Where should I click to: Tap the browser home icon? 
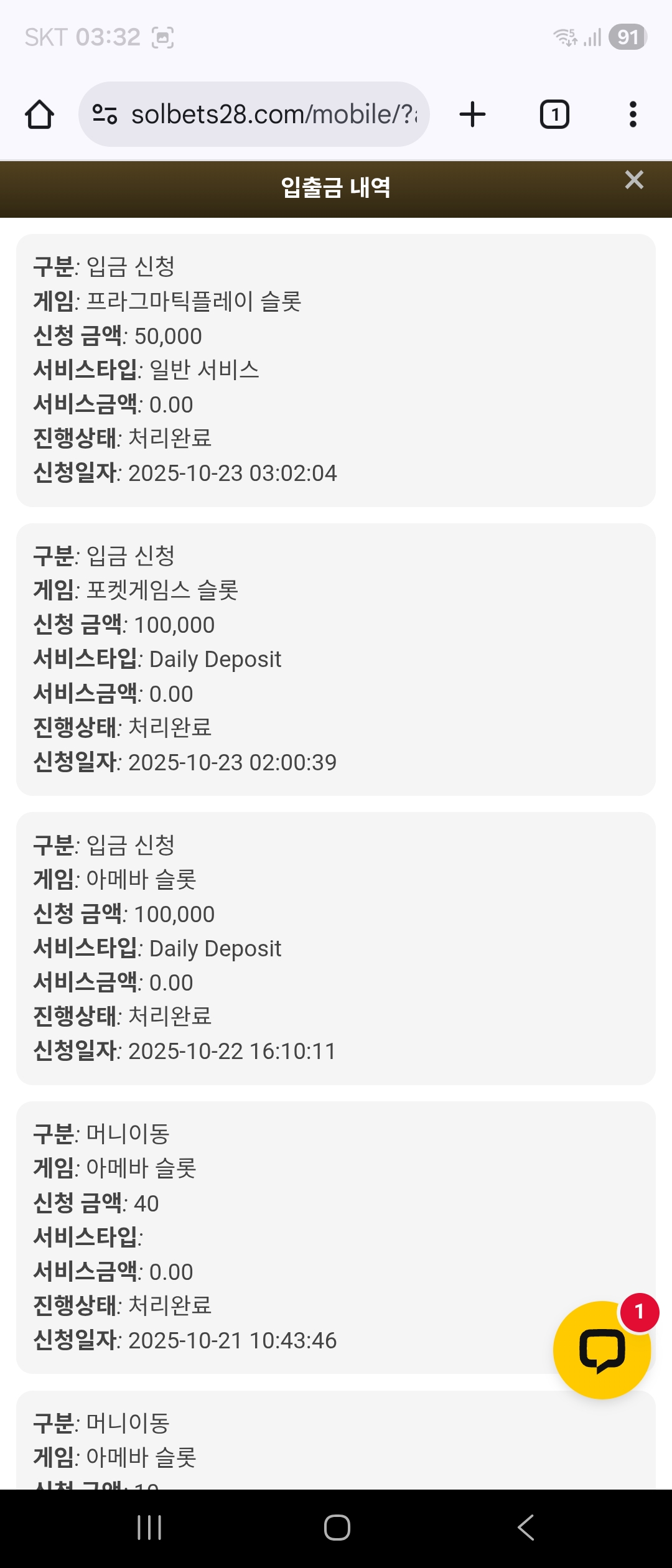click(39, 114)
